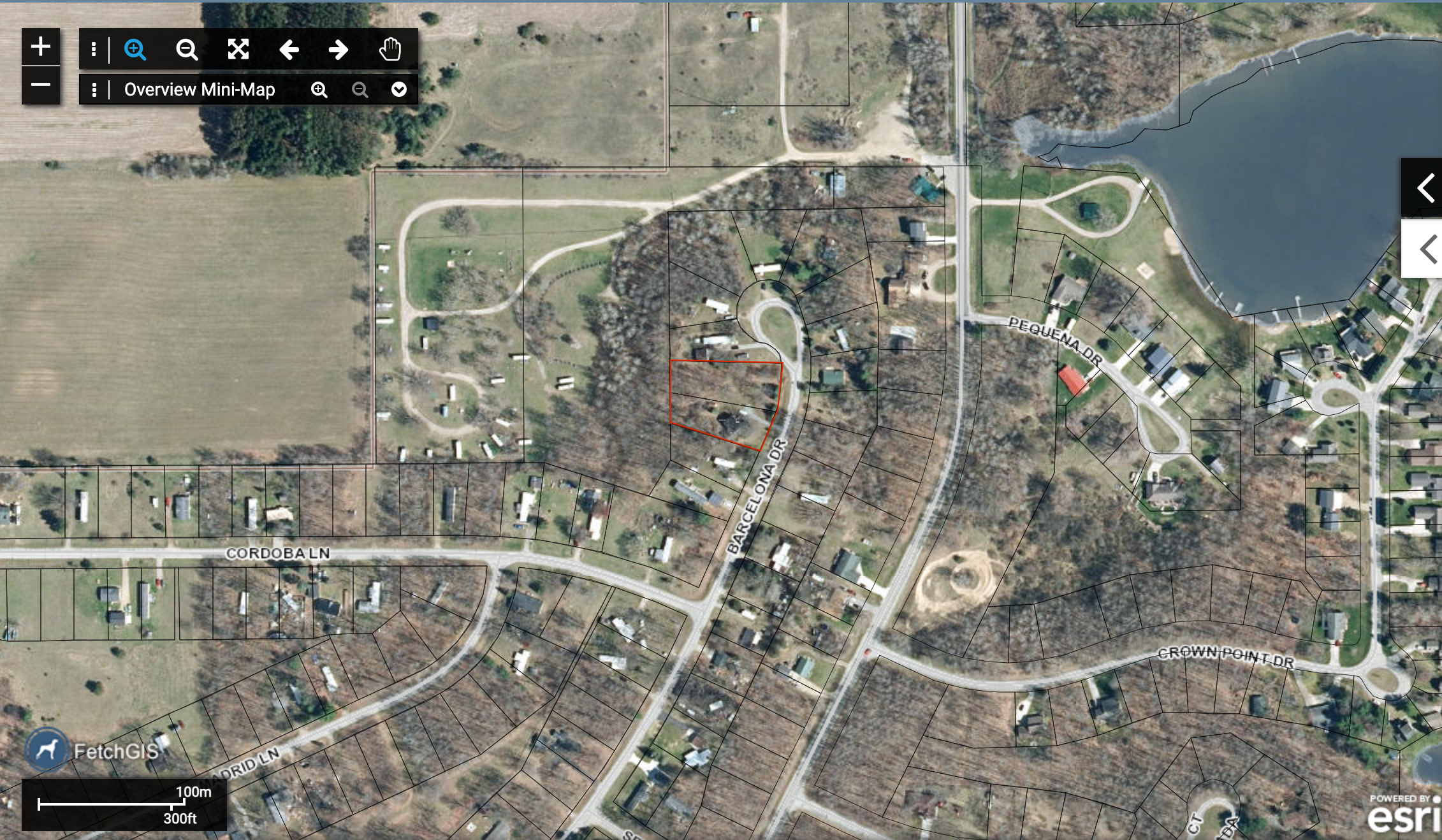
Task: Zoom out the Overview Mini-Map
Action: pyautogui.click(x=360, y=90)
